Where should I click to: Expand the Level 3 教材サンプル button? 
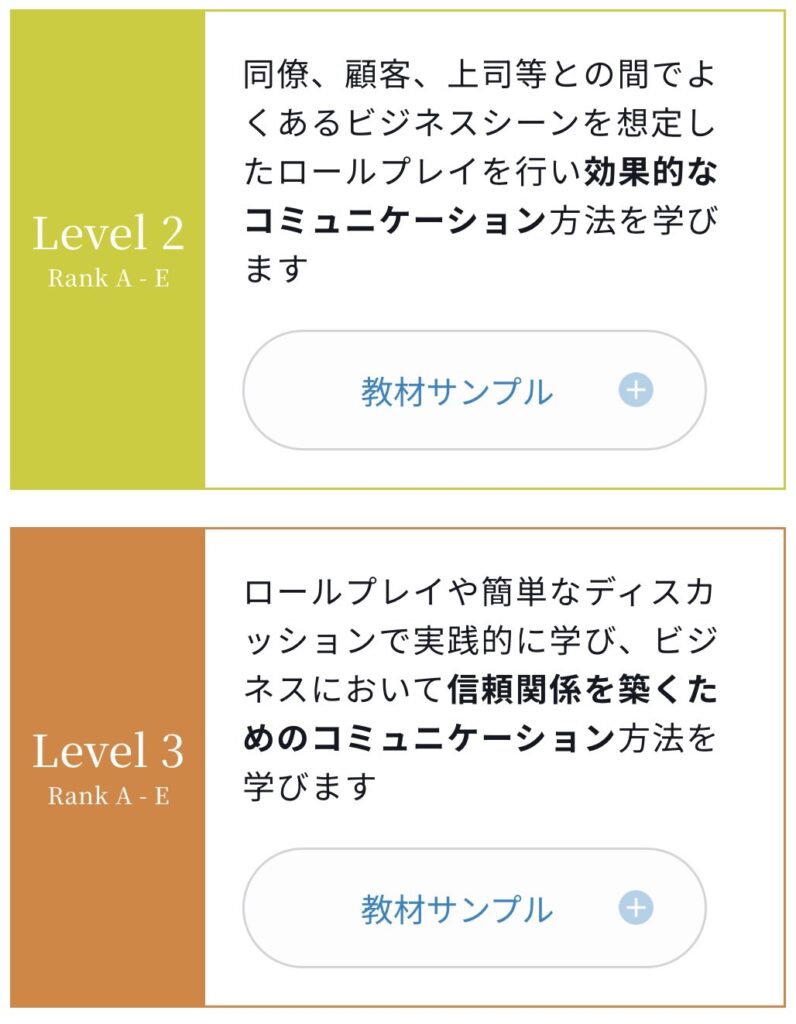[474, 908]
